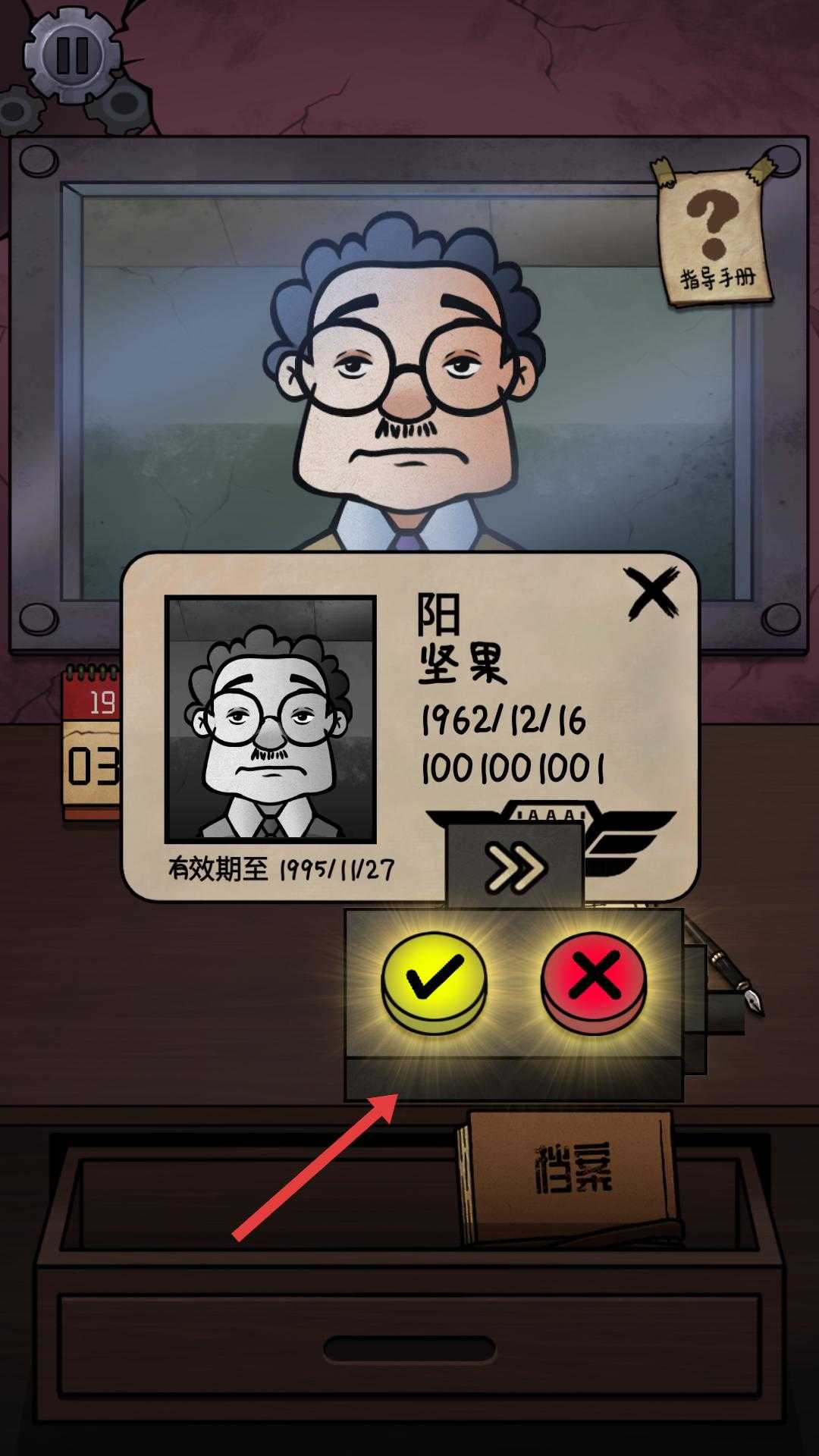Open the desk drawer handle
Viewport: 819px width, 1456px height.
(409, 1349)
